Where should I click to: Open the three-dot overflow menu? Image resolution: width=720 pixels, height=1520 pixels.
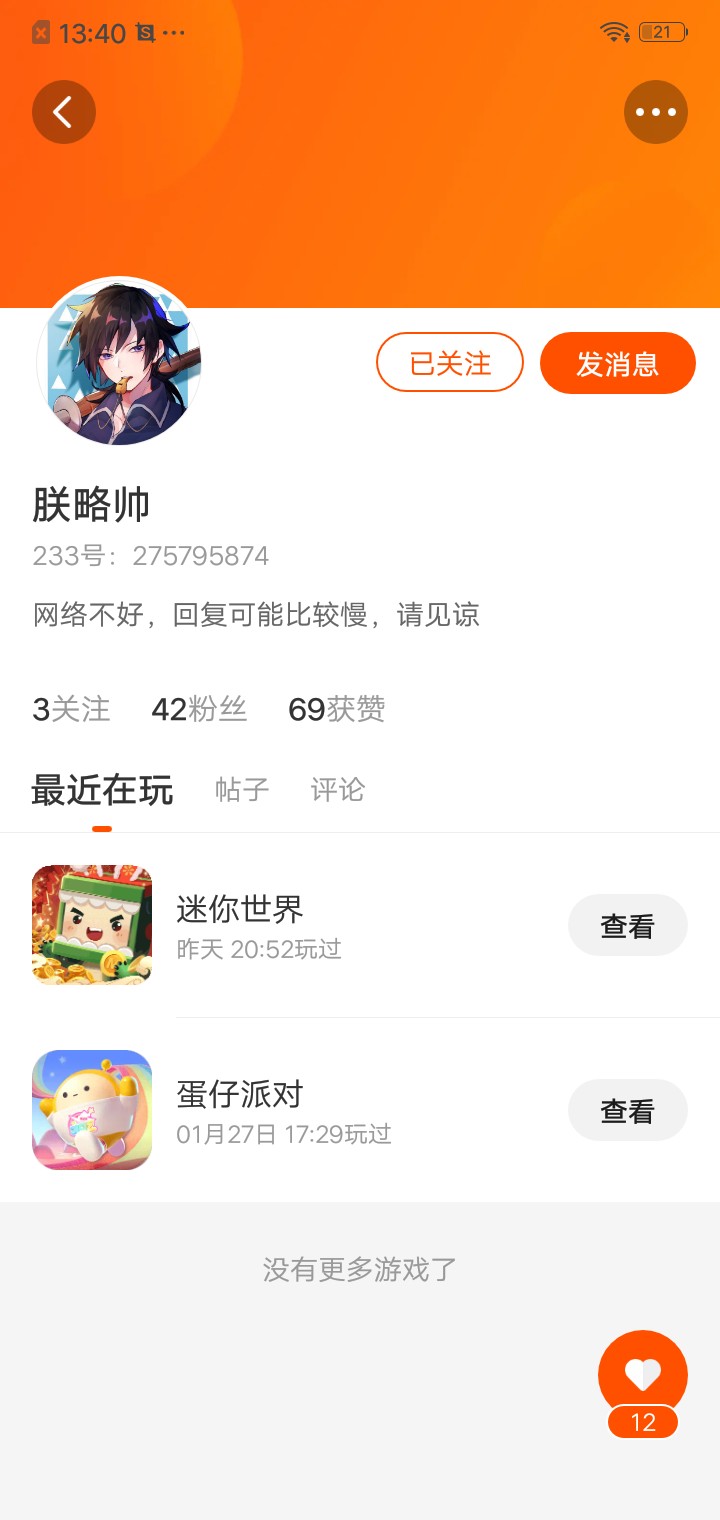click(x=656, y=112)
